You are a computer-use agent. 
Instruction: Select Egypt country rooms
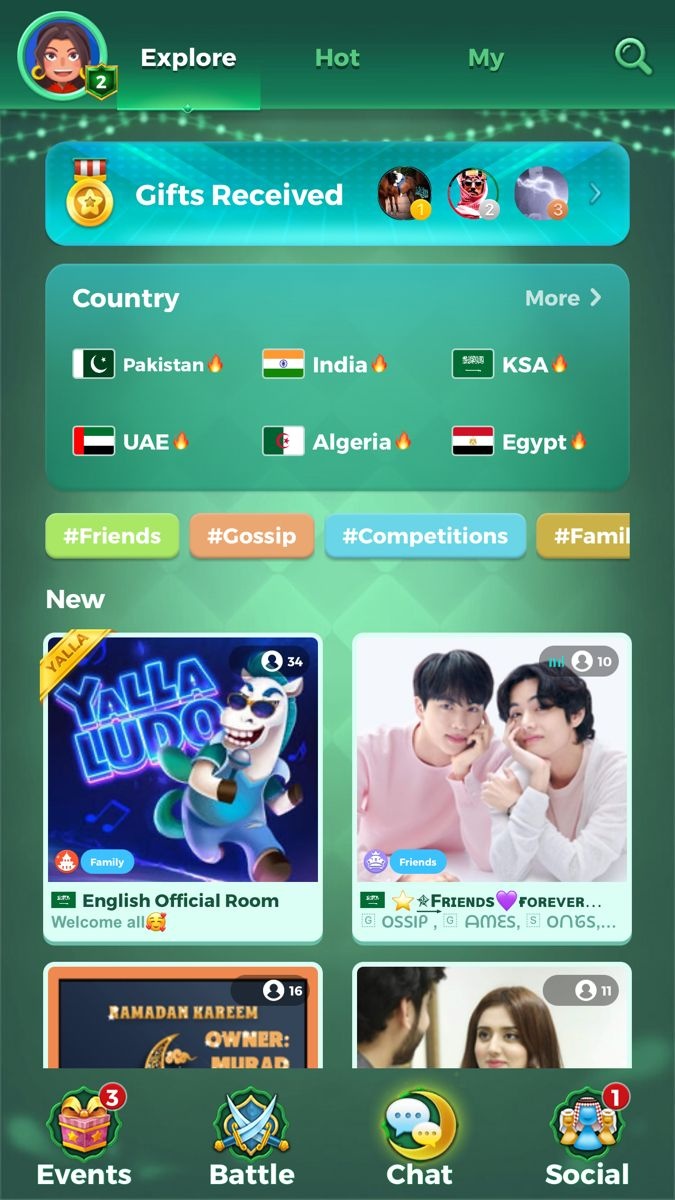pyautogui.click(x=519, y=441)
